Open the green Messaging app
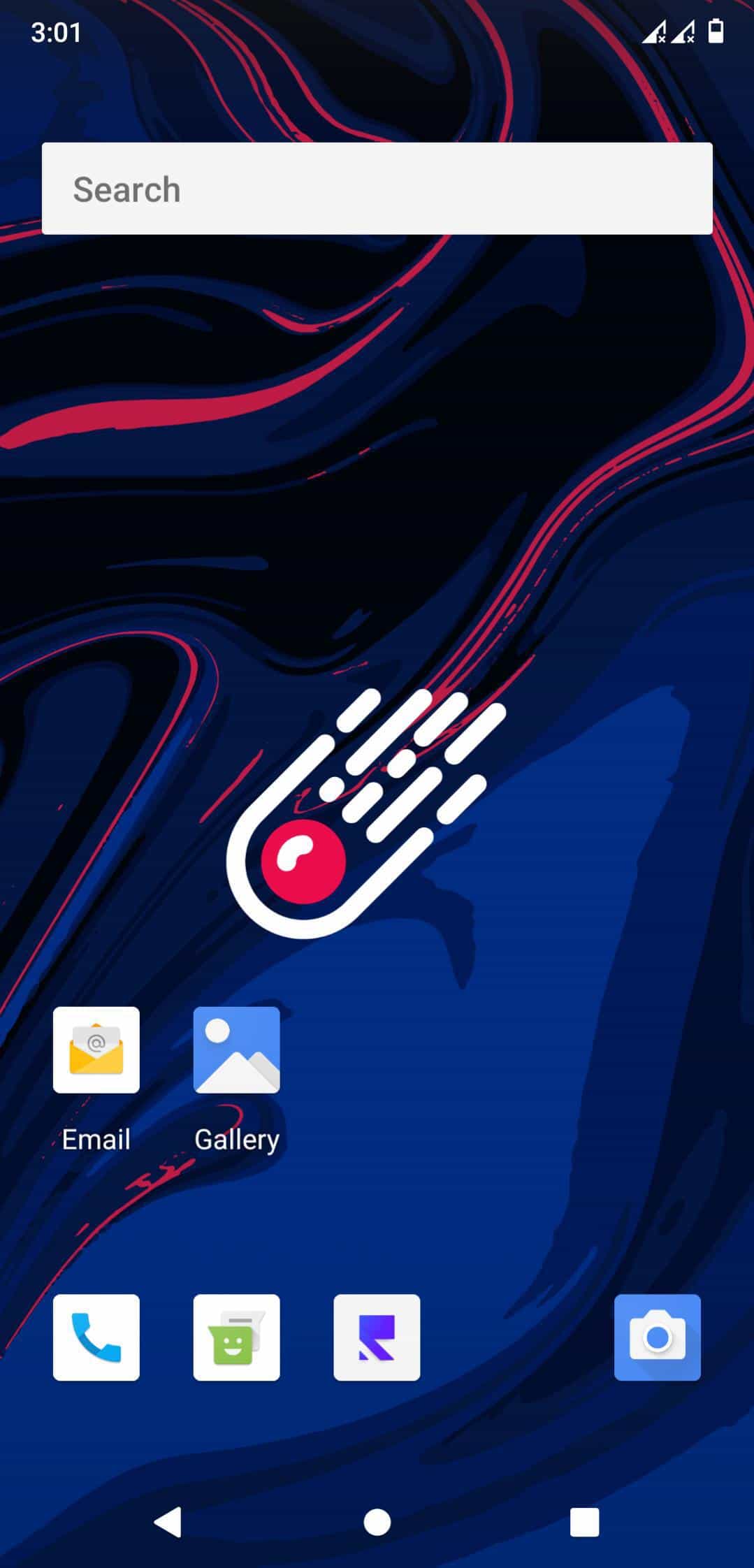The image size is (754, 1568). [x=237, y=1337]
